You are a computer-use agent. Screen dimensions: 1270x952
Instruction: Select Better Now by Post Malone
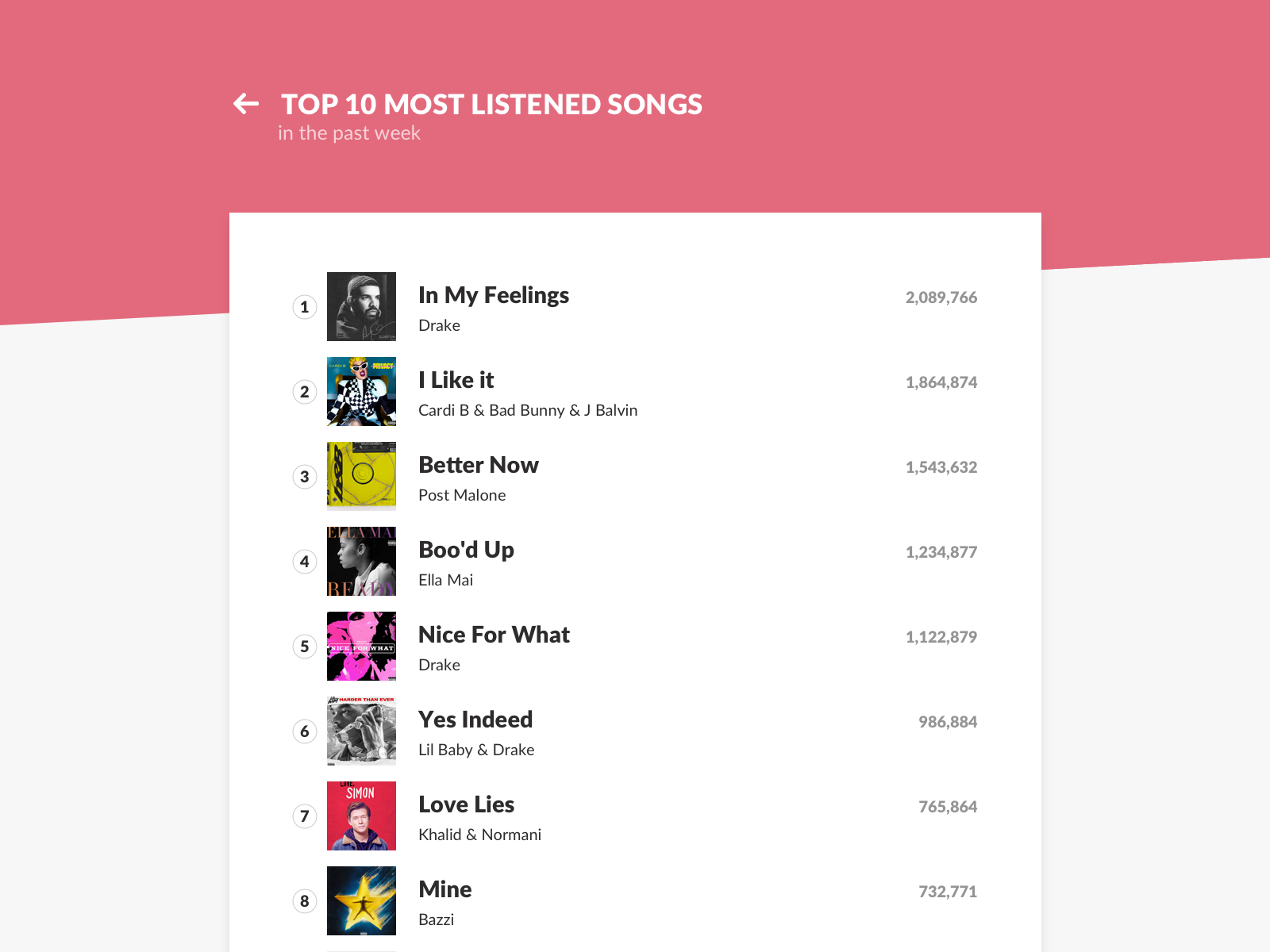coord(478,466)
